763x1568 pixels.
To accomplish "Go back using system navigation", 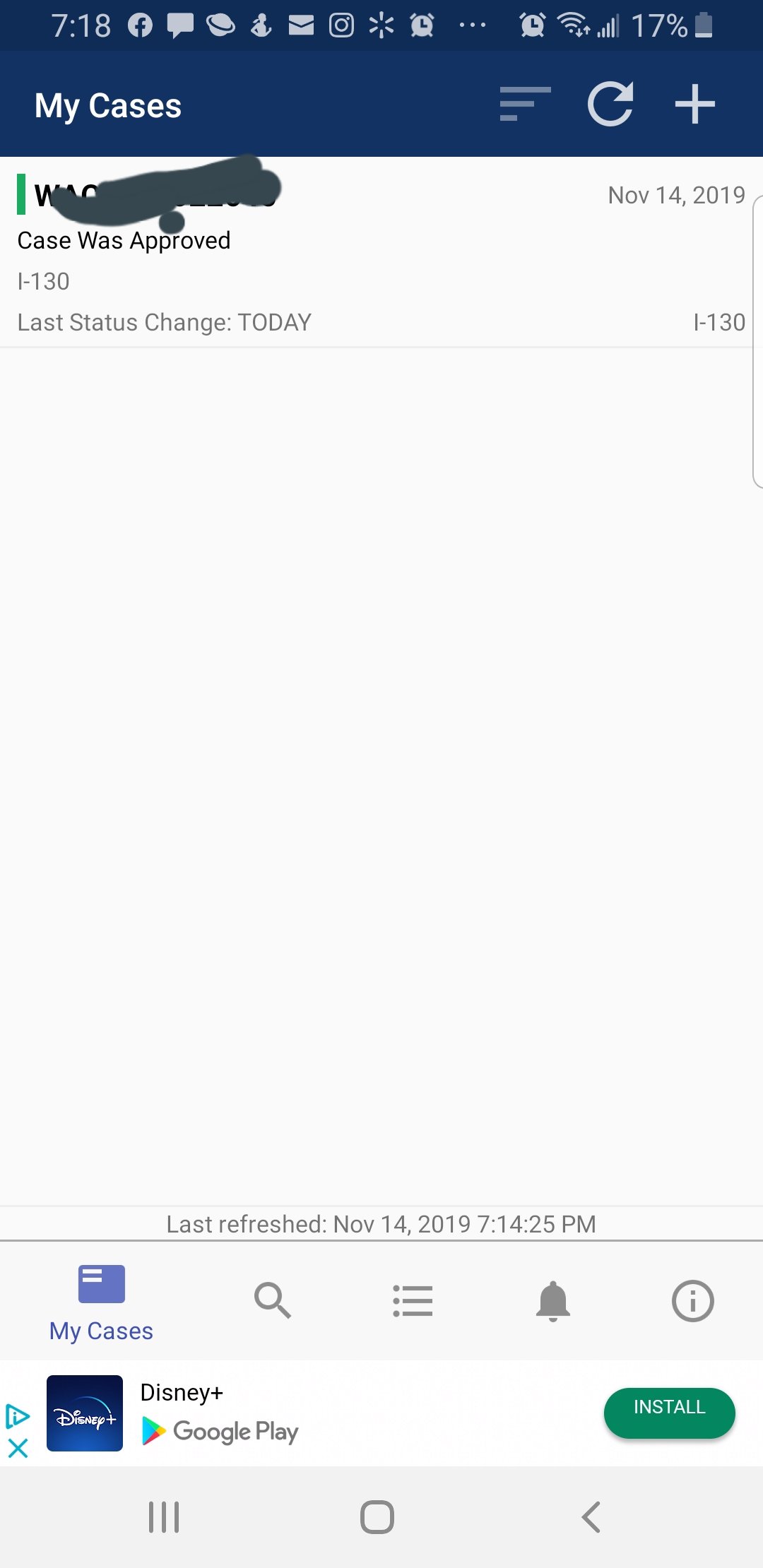I will pos(591,1517).
